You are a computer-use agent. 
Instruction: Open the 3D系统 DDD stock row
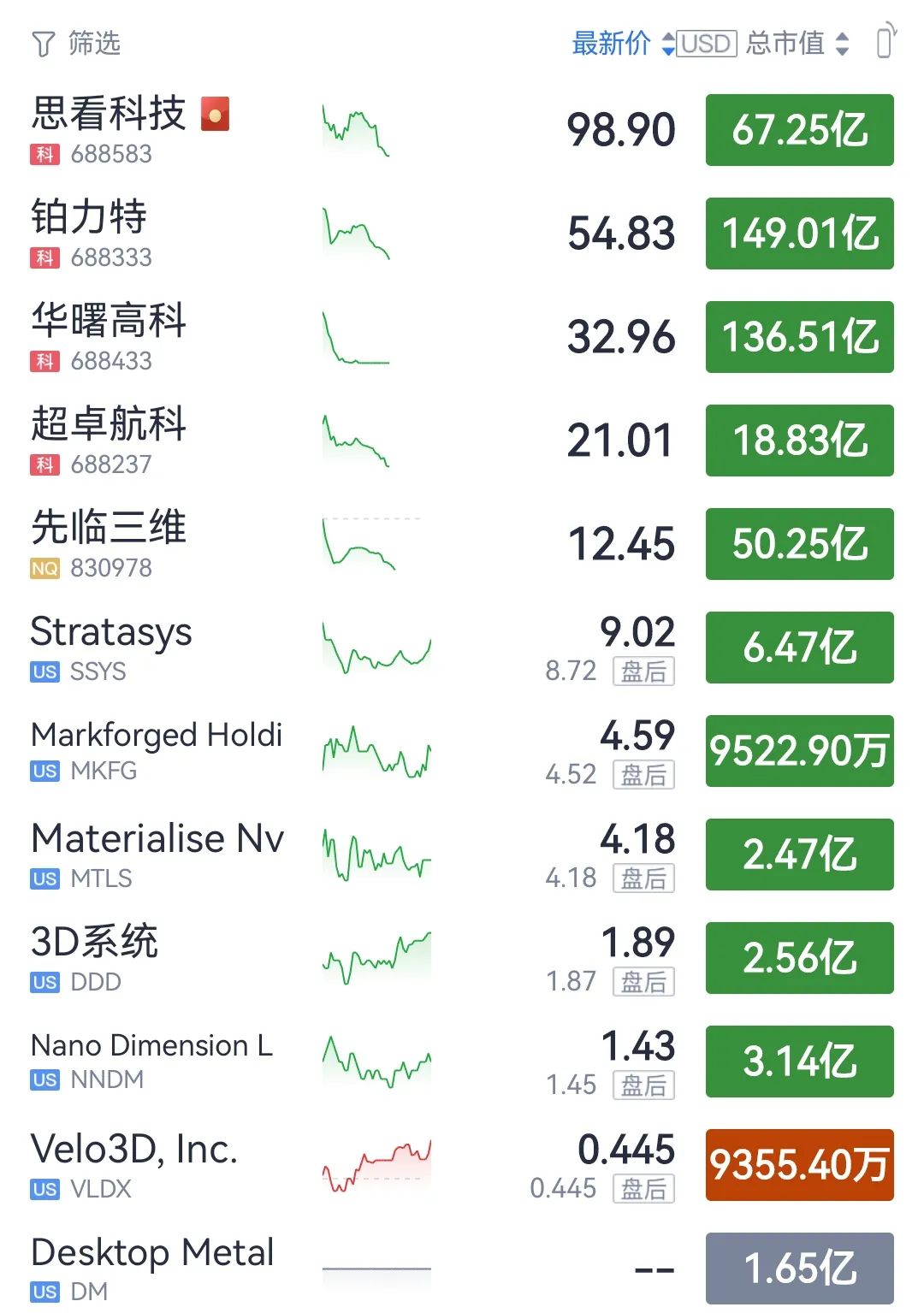pyautogui.click(x=462, y=958)
